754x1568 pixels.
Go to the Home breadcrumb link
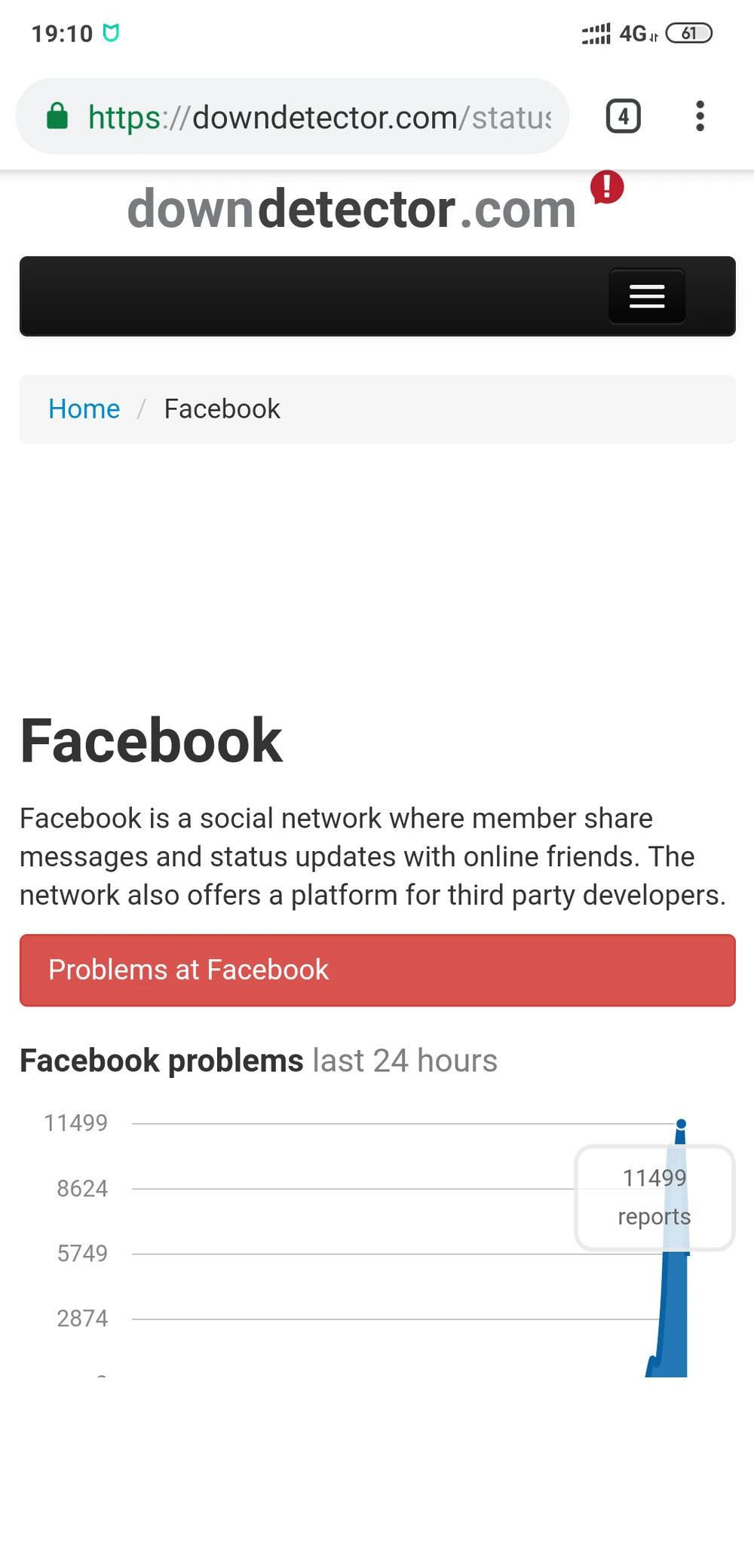click(x=84, y=409)
